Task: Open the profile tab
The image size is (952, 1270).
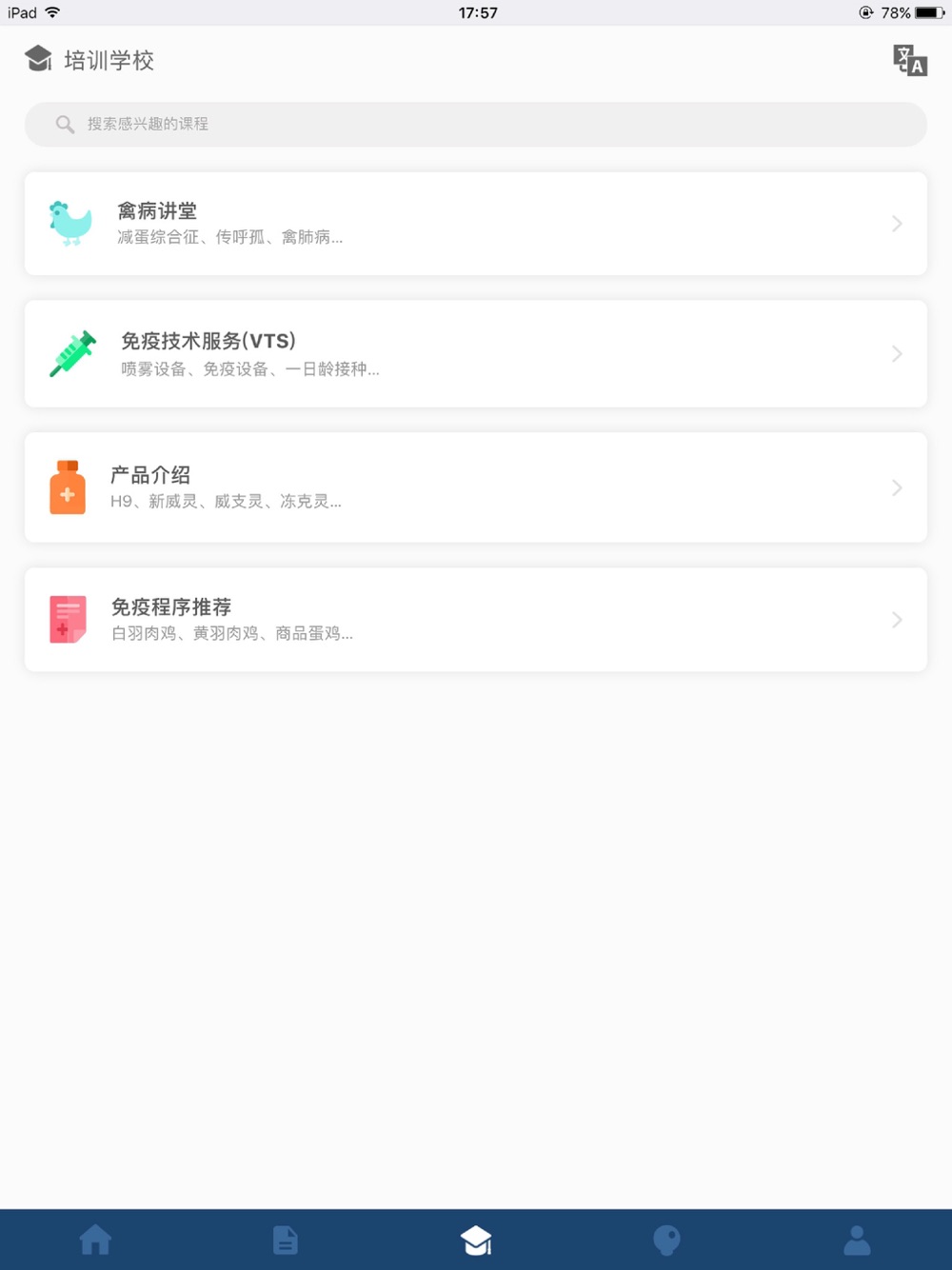Action: 857,1240
